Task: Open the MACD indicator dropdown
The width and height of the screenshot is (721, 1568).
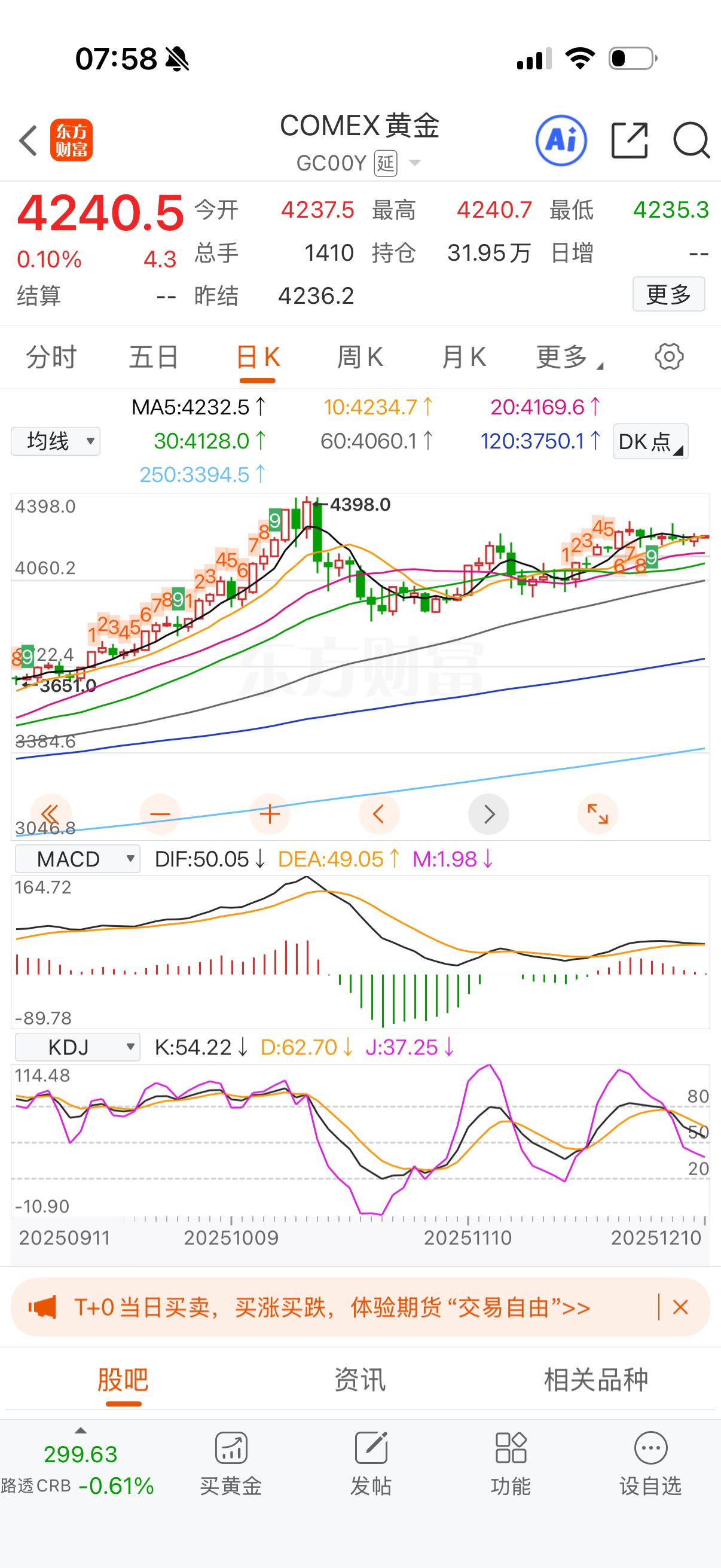Action: click(77, 858)
